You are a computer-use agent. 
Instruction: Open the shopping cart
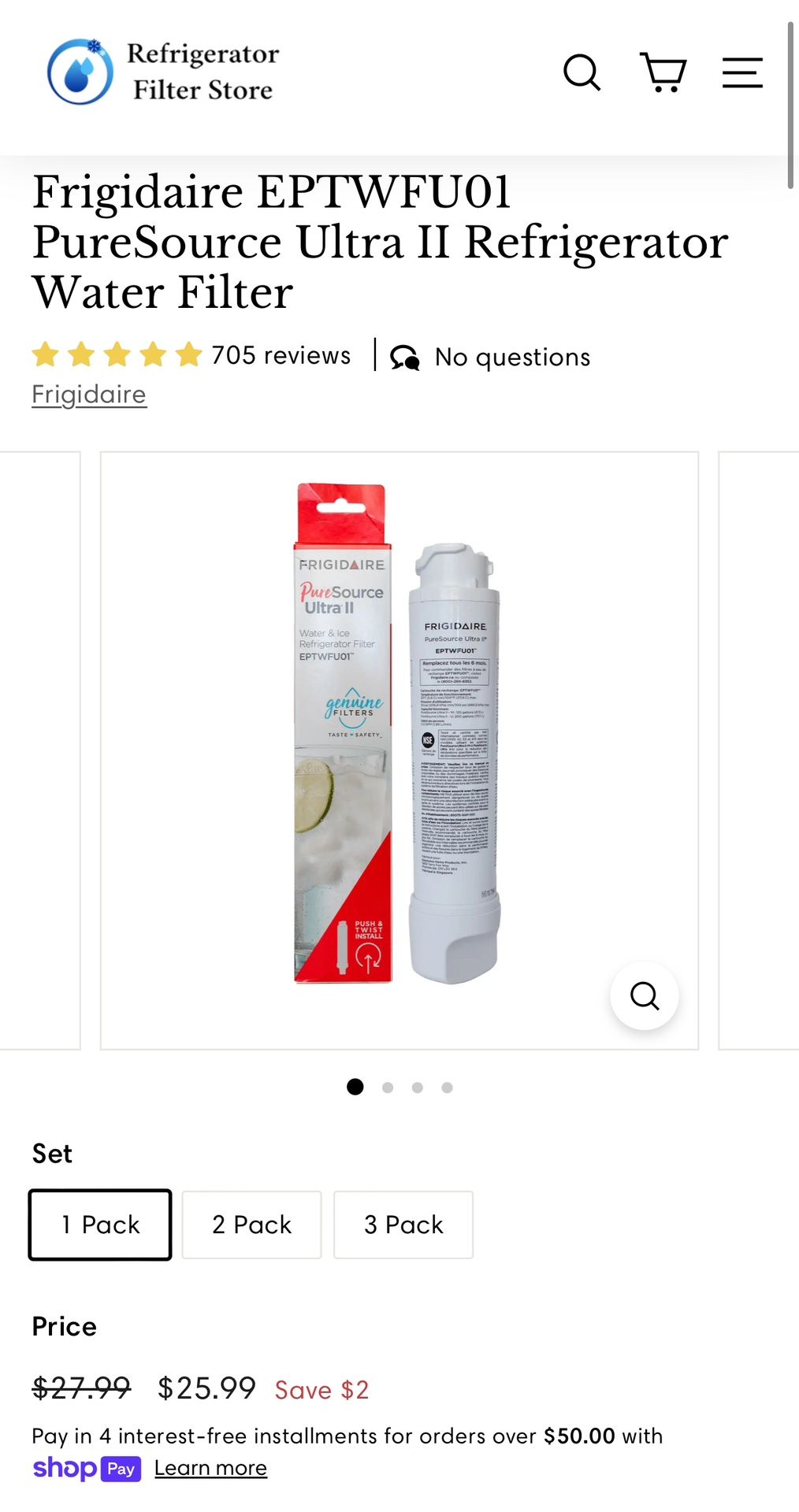(x=662, y=72)
